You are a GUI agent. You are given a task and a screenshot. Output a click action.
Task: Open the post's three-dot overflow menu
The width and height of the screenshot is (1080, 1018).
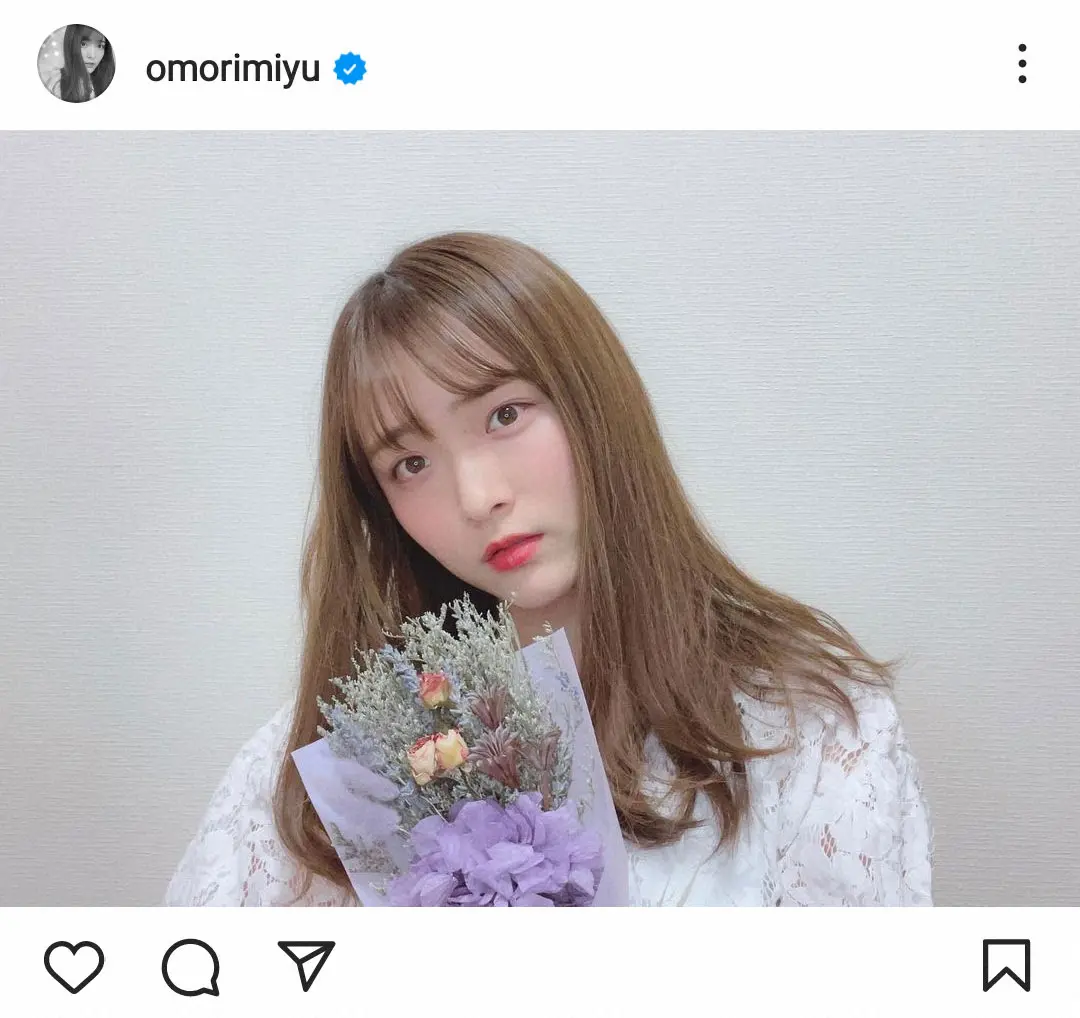(x=1021, y=64)
